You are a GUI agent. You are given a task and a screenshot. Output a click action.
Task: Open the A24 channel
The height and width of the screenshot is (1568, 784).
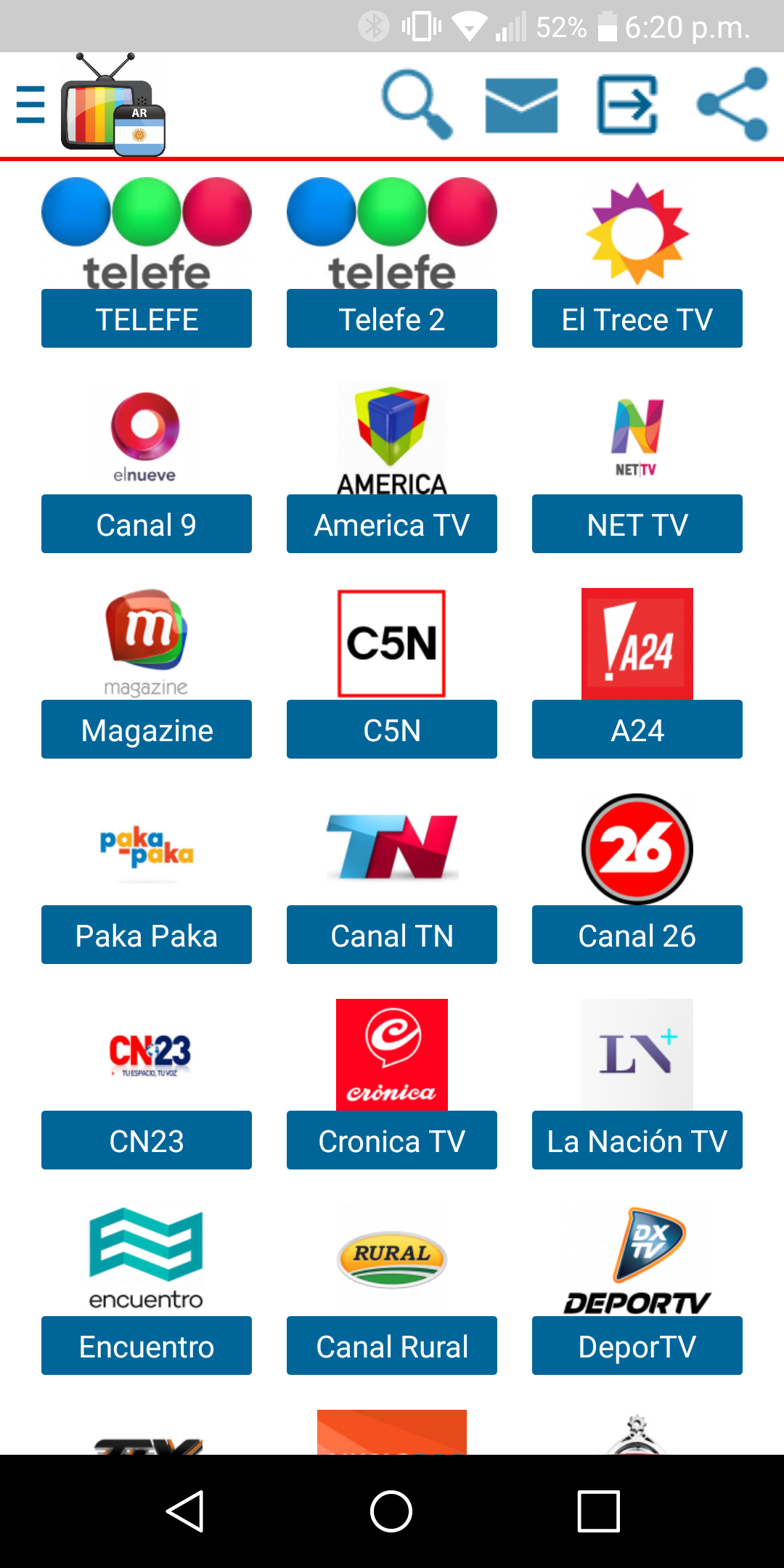coord(637,729)
